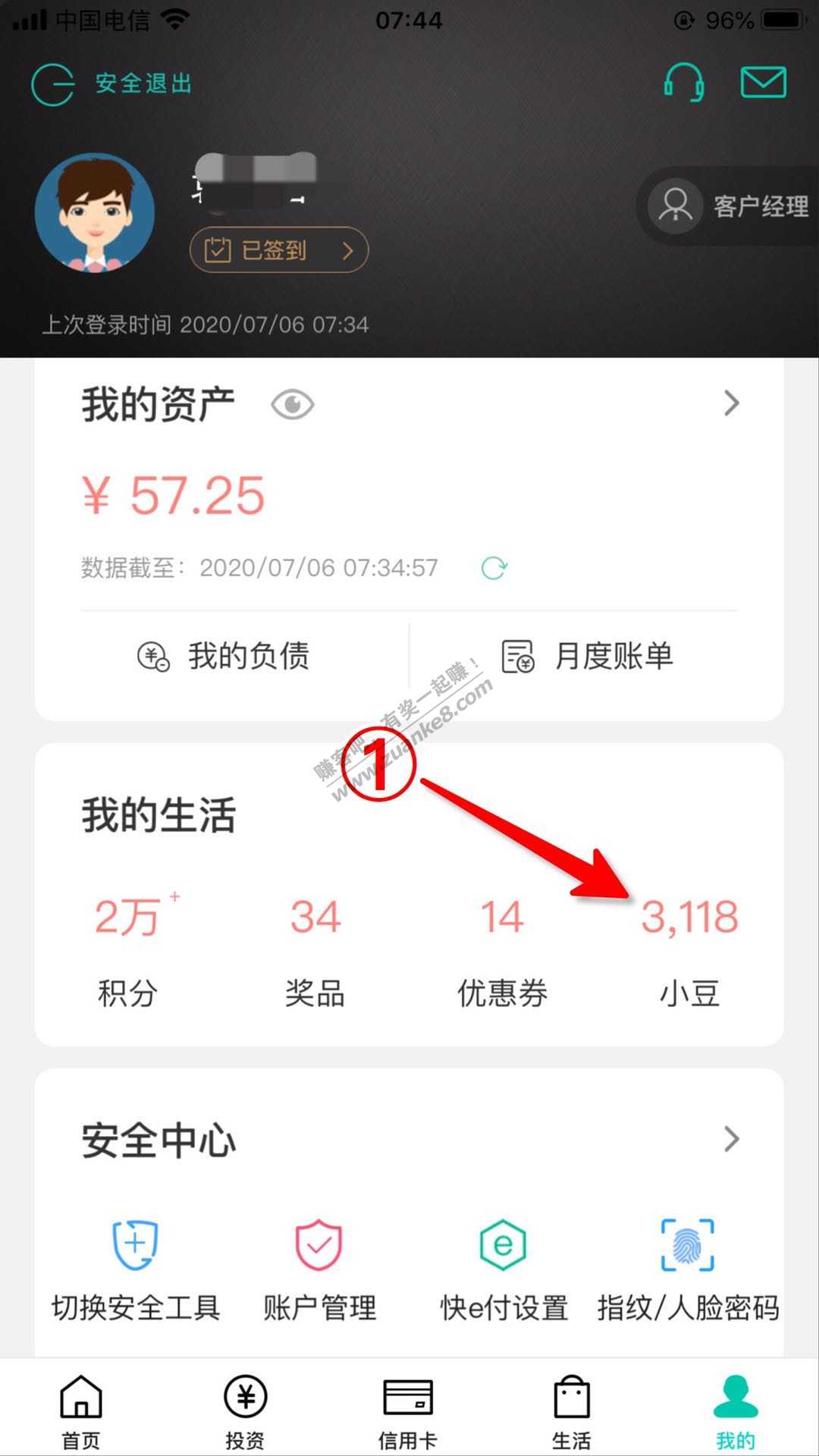Open the profile avatar
Image resolution: width=819 pixels, height=1456 pixels.
pos(95,213)
